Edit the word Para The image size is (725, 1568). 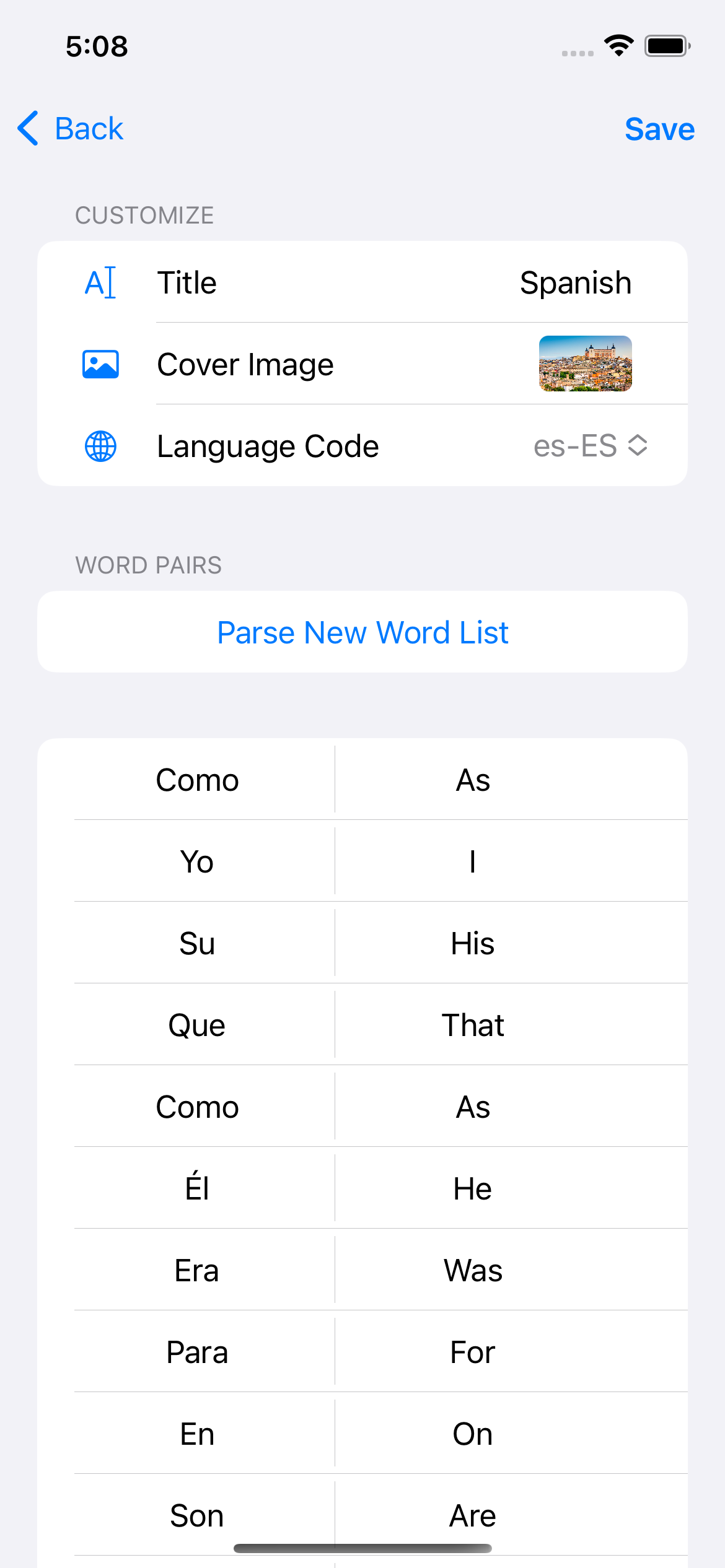click(x=197, y=1352)
